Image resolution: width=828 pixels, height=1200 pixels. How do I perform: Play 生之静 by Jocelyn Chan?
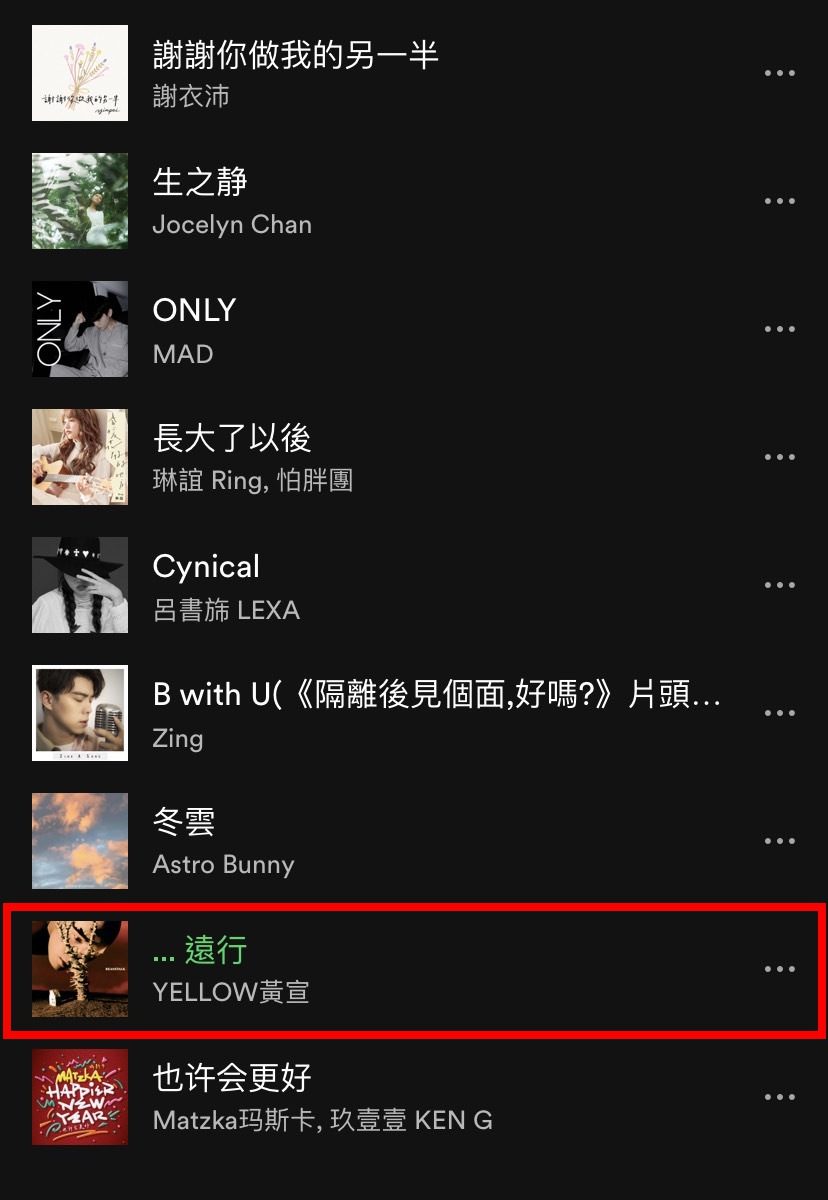click(x=200, y=182)
